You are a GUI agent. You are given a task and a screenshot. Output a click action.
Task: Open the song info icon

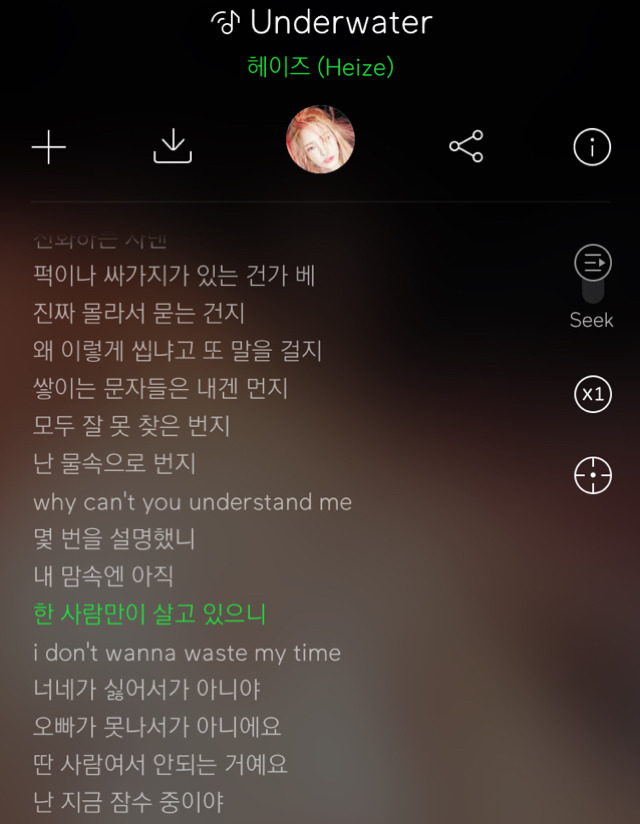(x=592, y=147)
